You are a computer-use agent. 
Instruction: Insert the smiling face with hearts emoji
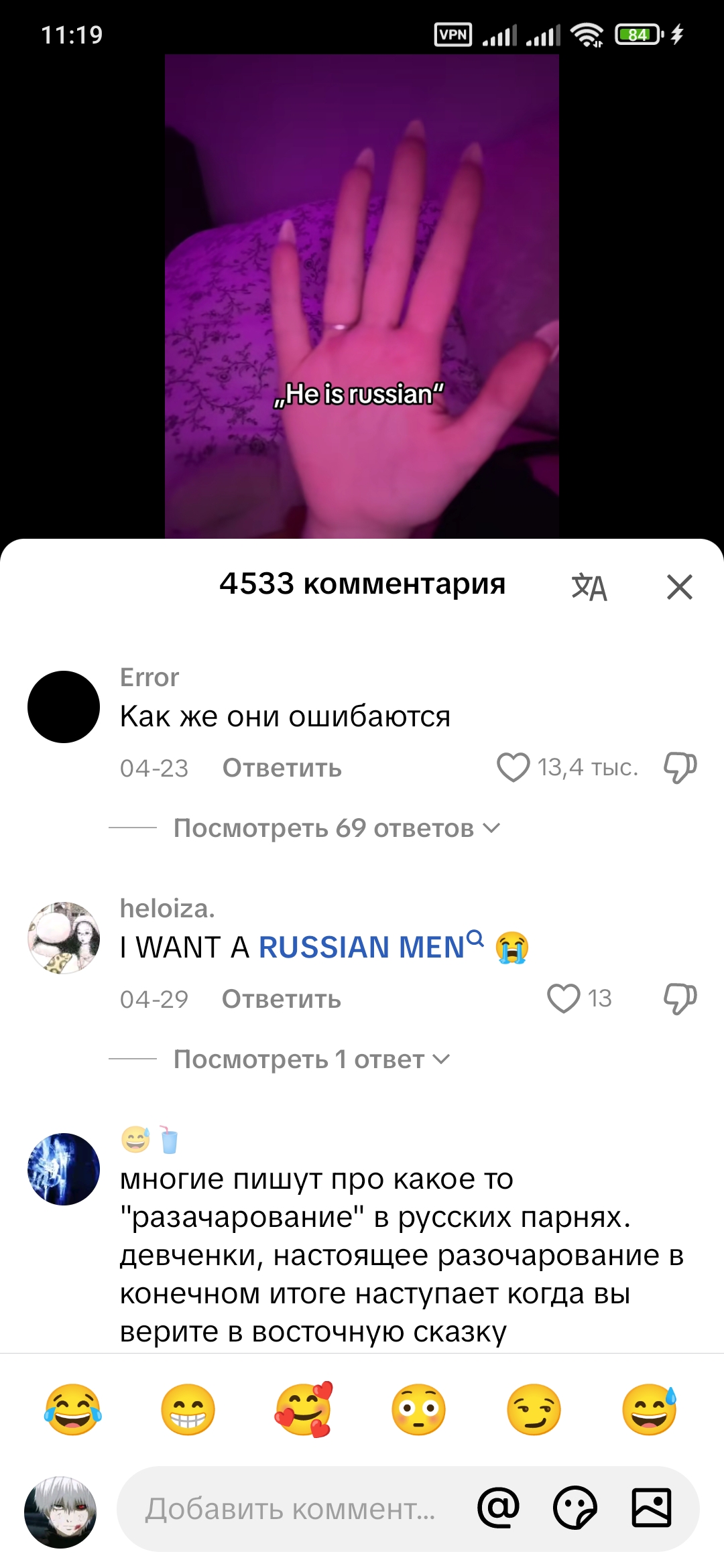[304, 1409]
